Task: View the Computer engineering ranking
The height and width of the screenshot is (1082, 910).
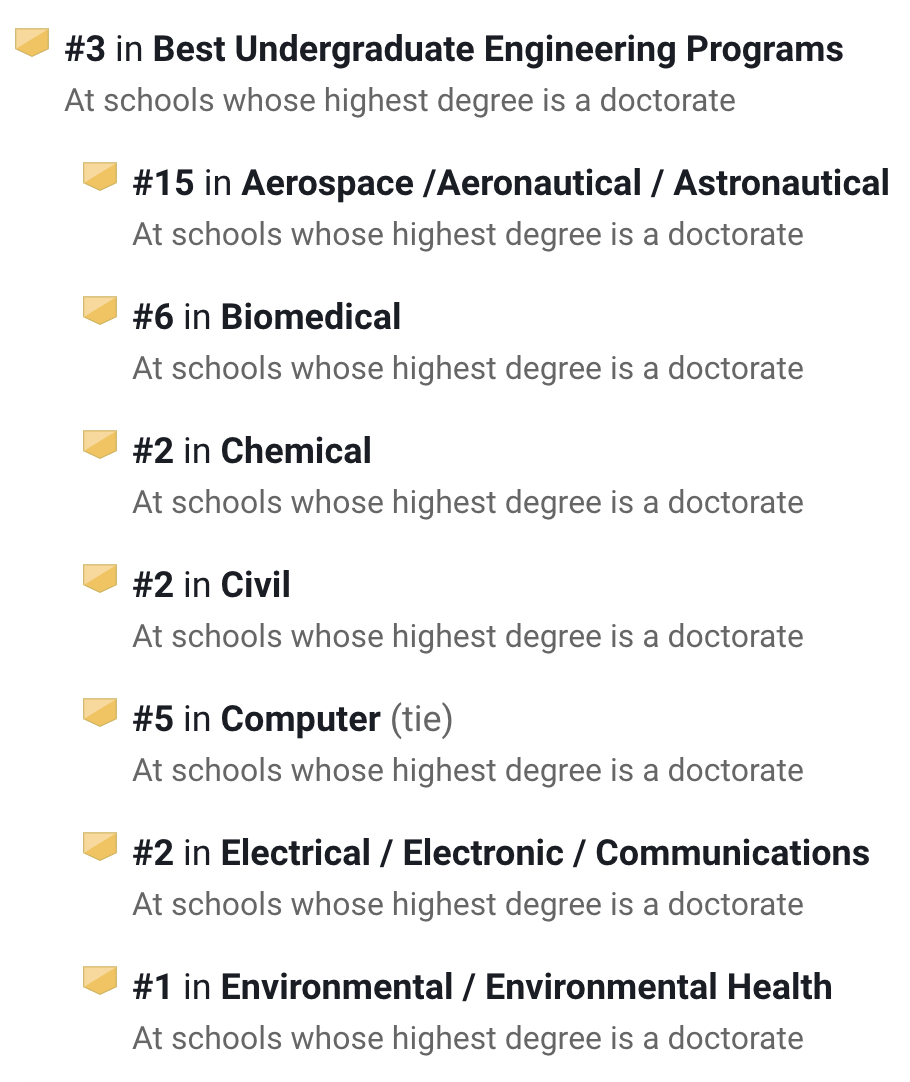Action: (x=300, y=719)
